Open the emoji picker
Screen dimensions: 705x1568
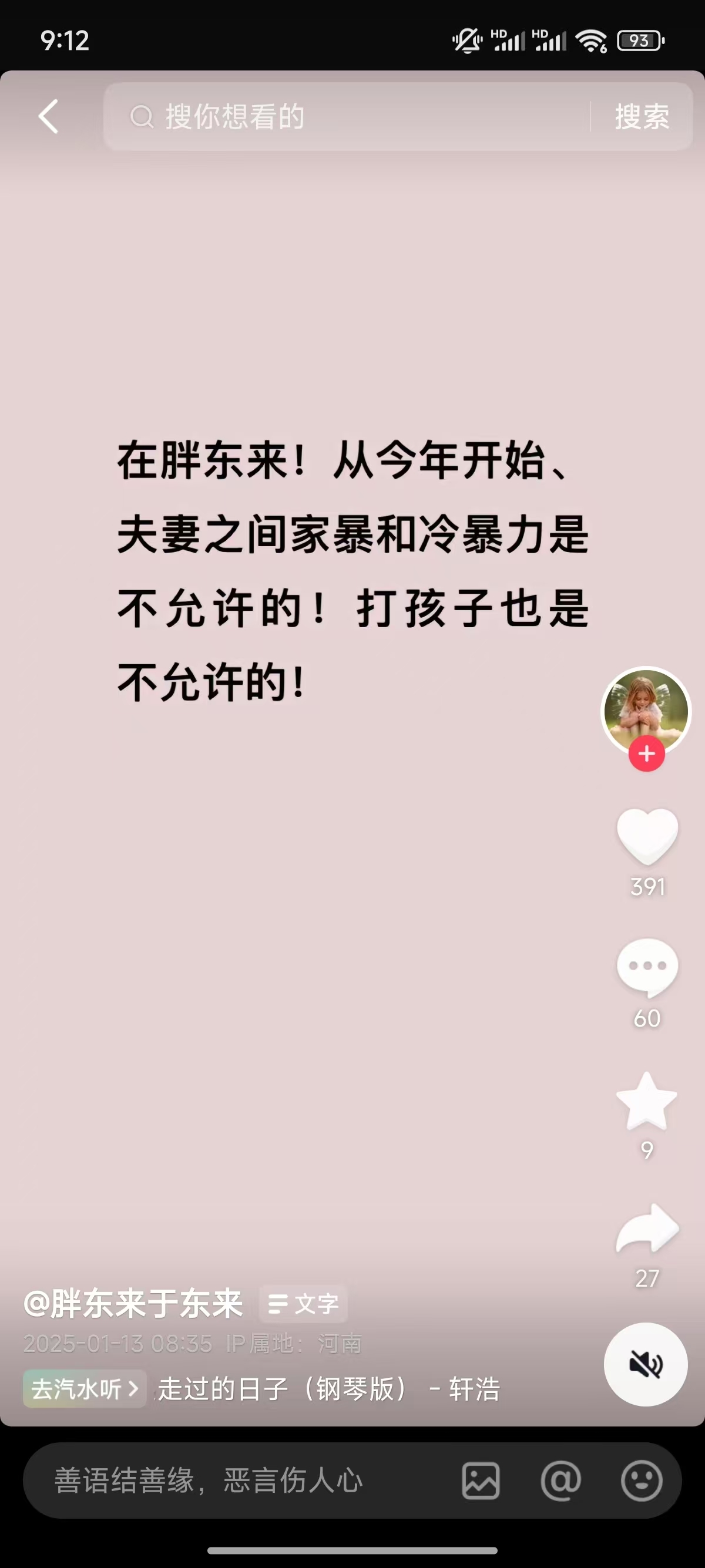(641, 1480)
